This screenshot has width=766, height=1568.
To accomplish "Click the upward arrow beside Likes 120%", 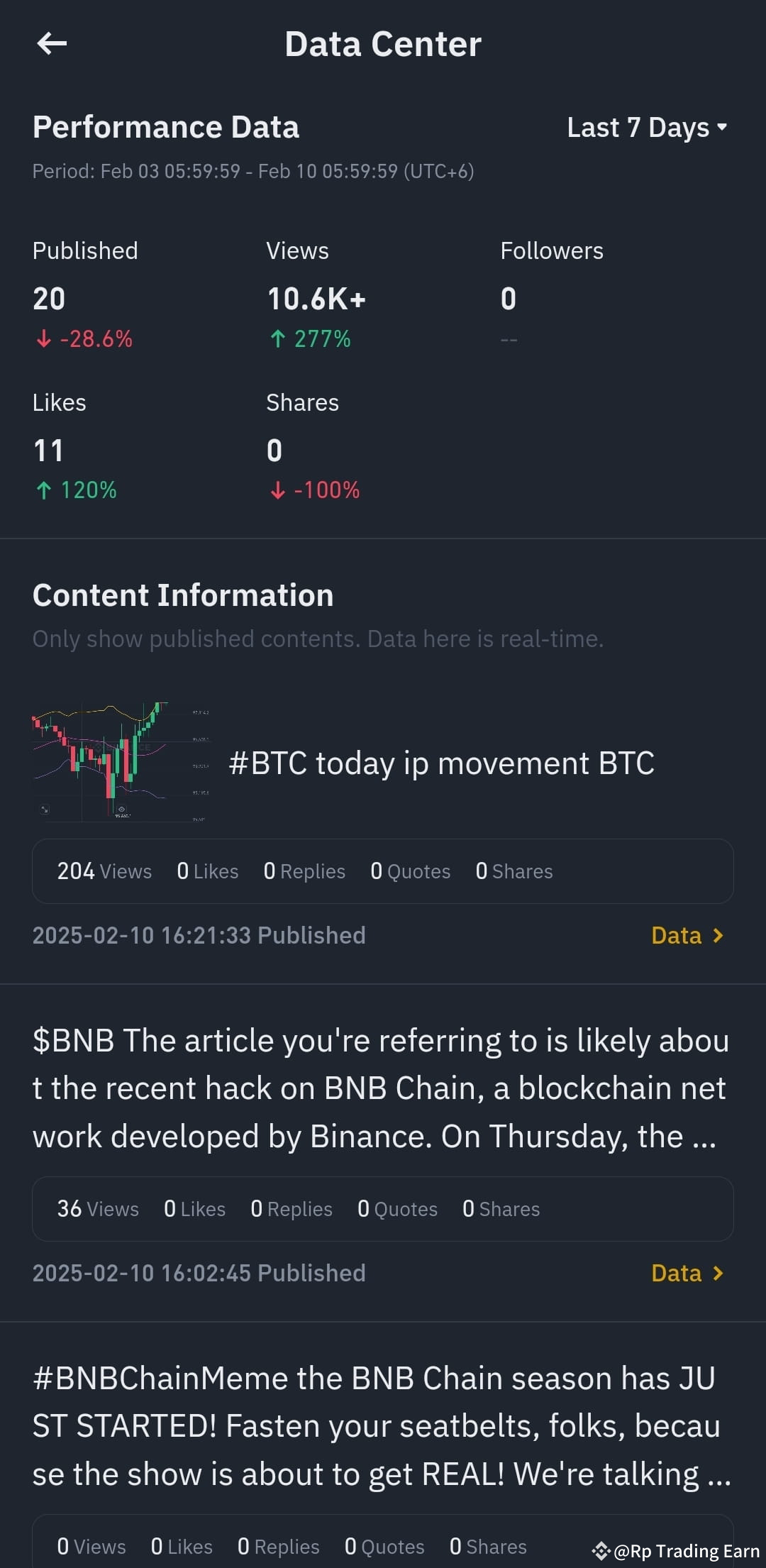I will 44,490.
